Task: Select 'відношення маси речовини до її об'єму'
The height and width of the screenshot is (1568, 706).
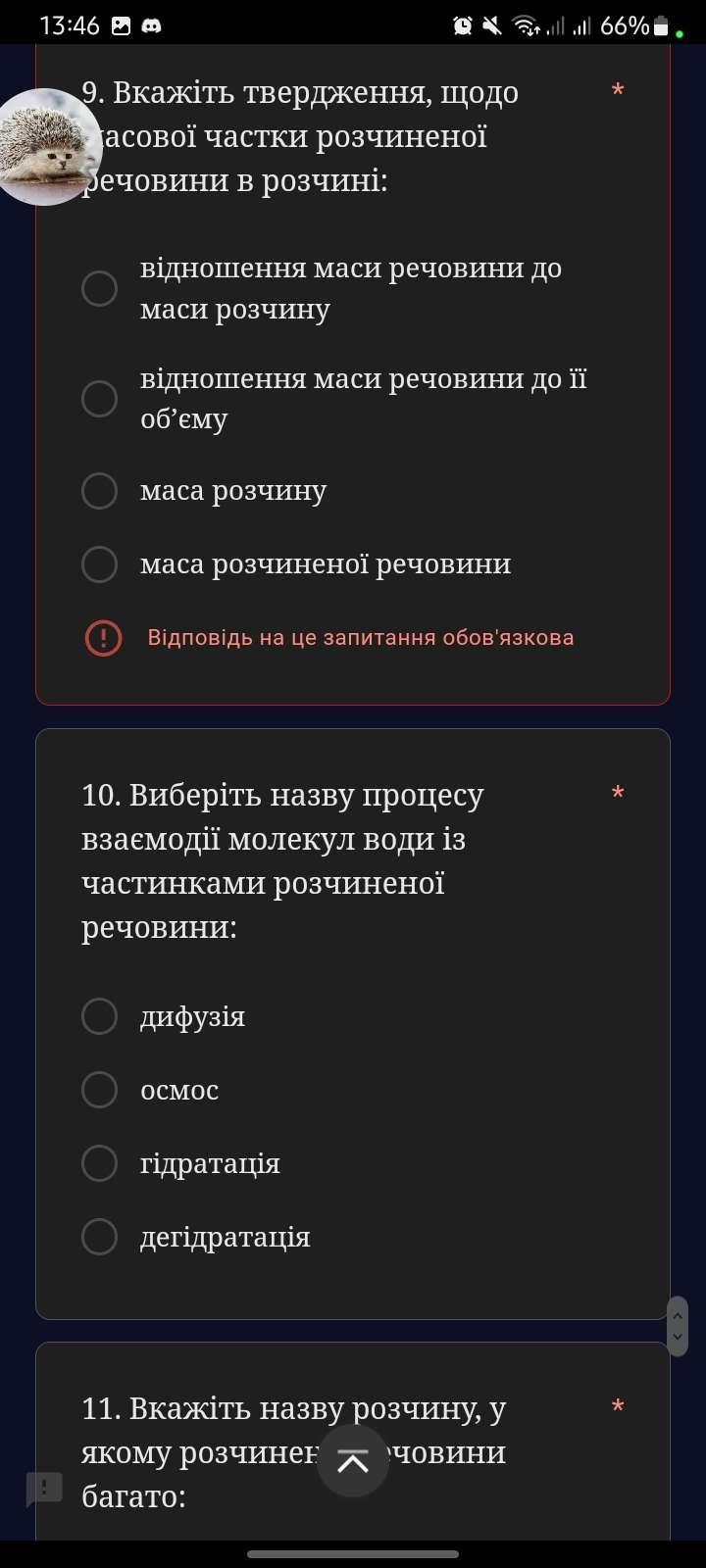Action: pos(99,398)
